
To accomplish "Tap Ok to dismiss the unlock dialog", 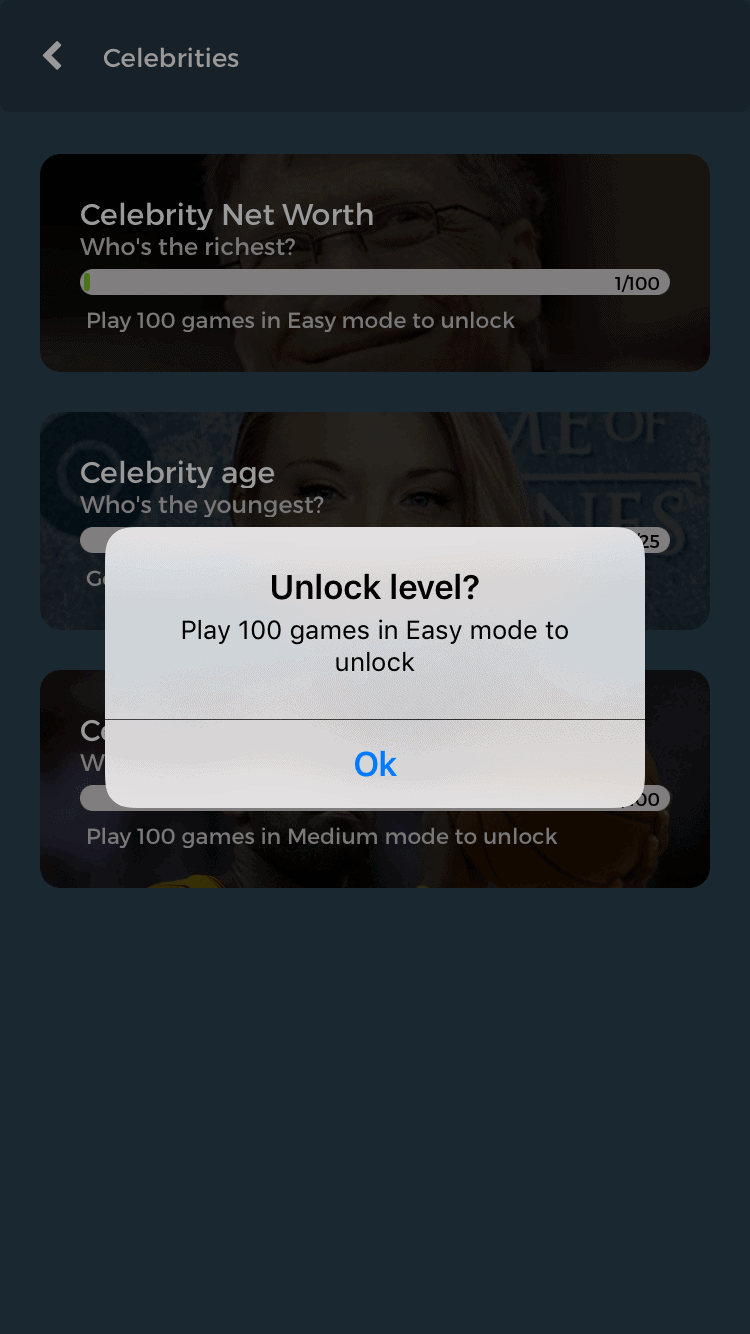I will (x=375, y=764).
